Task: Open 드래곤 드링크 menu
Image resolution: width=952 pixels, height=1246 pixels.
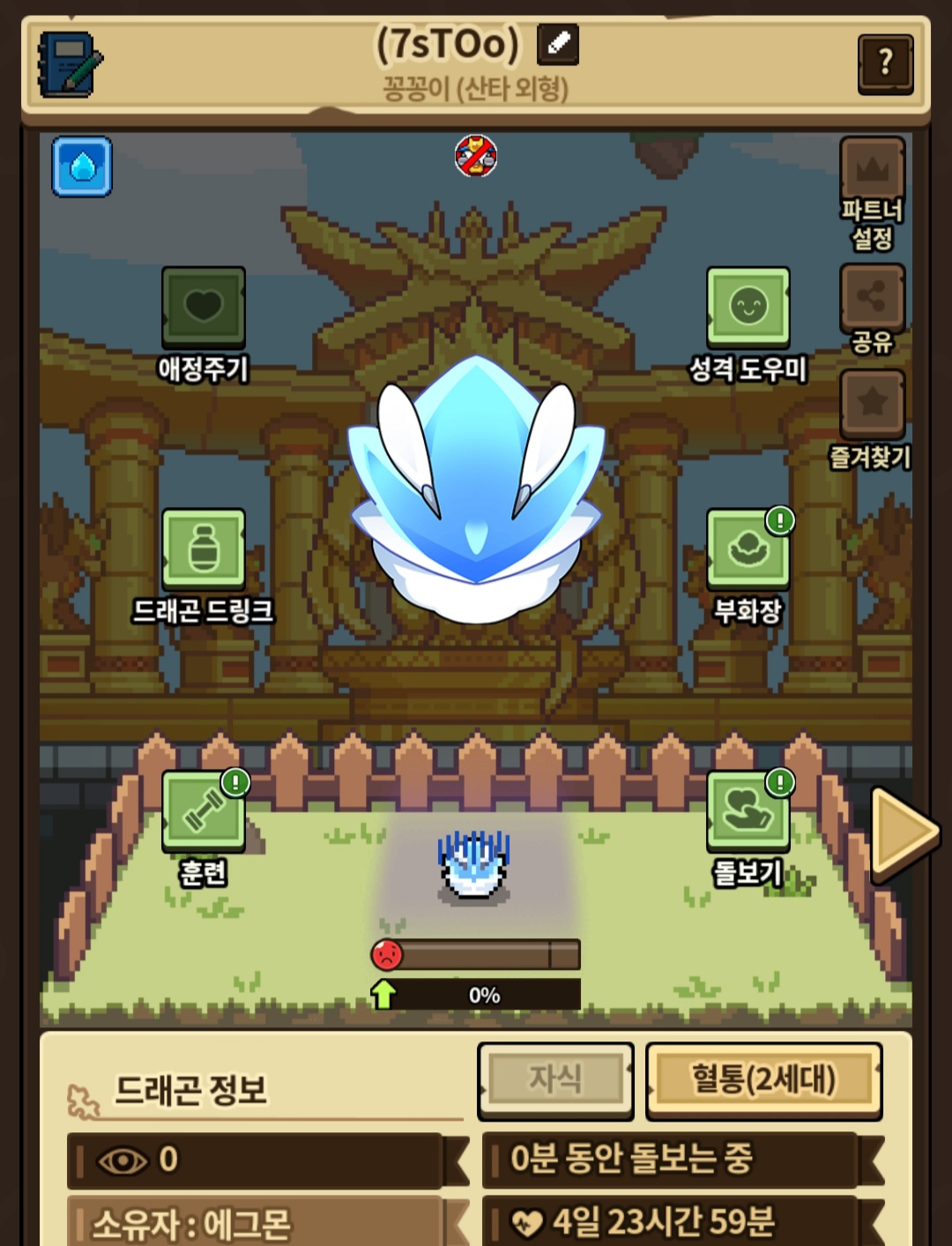Action: [x=204, y=550]
